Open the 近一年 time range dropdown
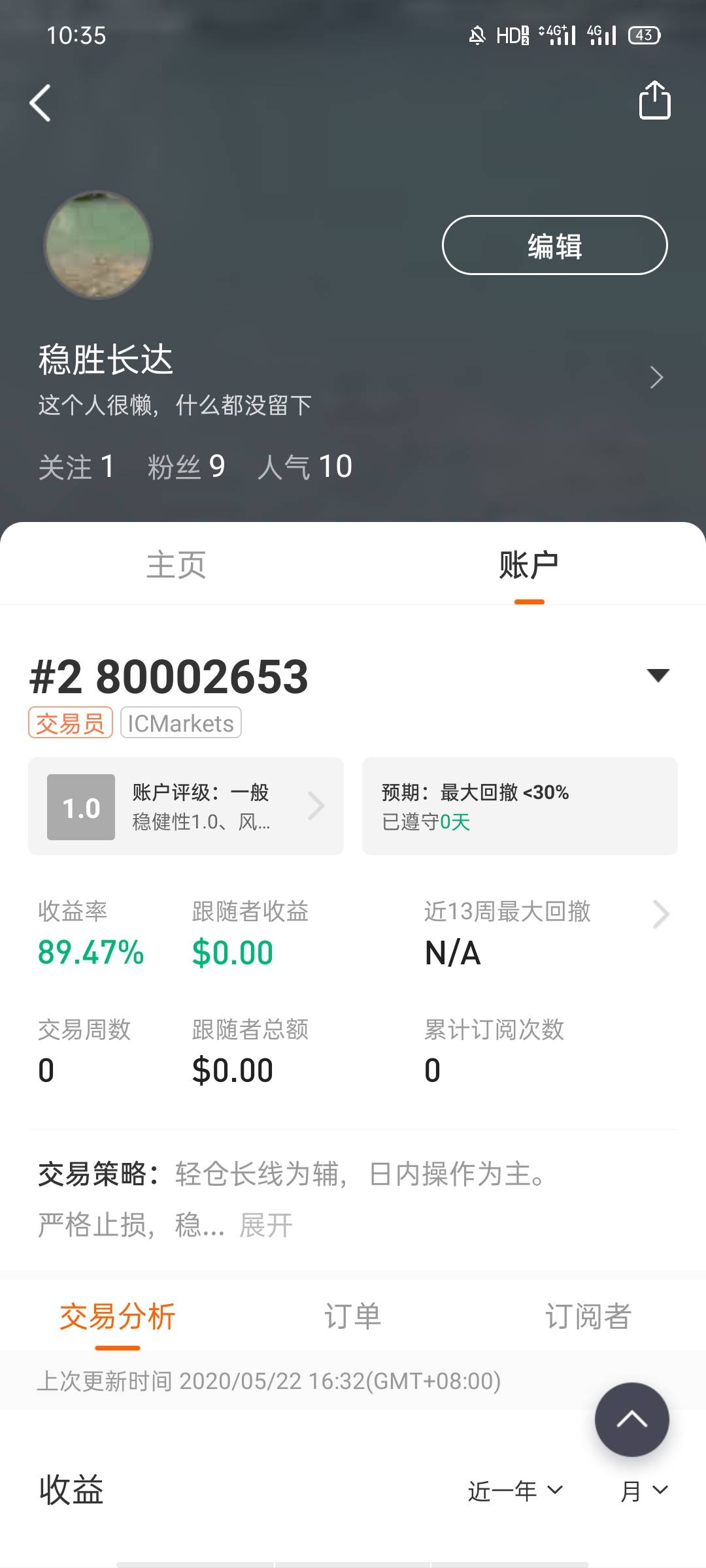This screenshot has height=1568, width=706. (x=515, y=1492)
